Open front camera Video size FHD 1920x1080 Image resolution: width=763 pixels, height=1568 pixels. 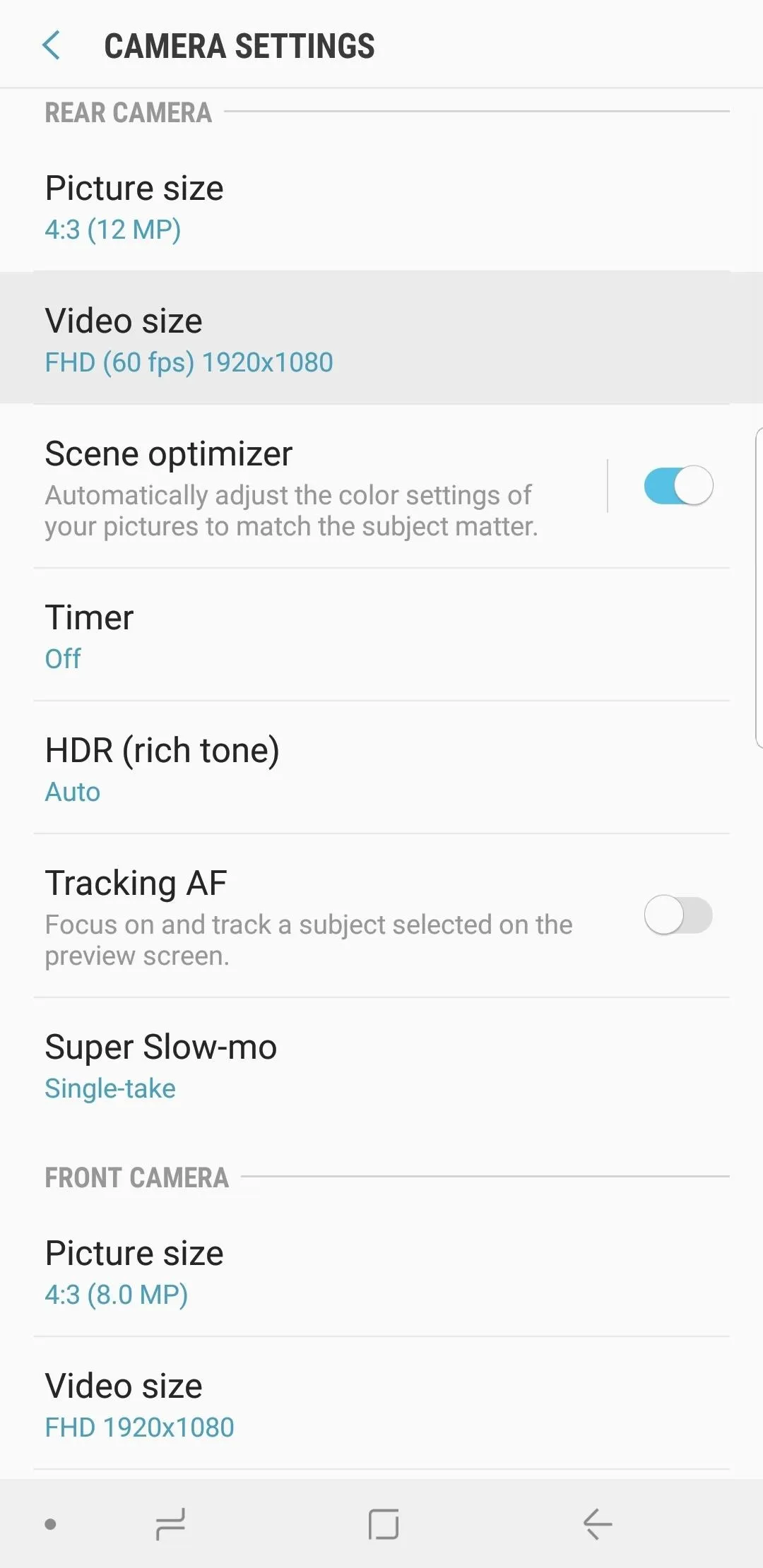[x=381, y=1403]
